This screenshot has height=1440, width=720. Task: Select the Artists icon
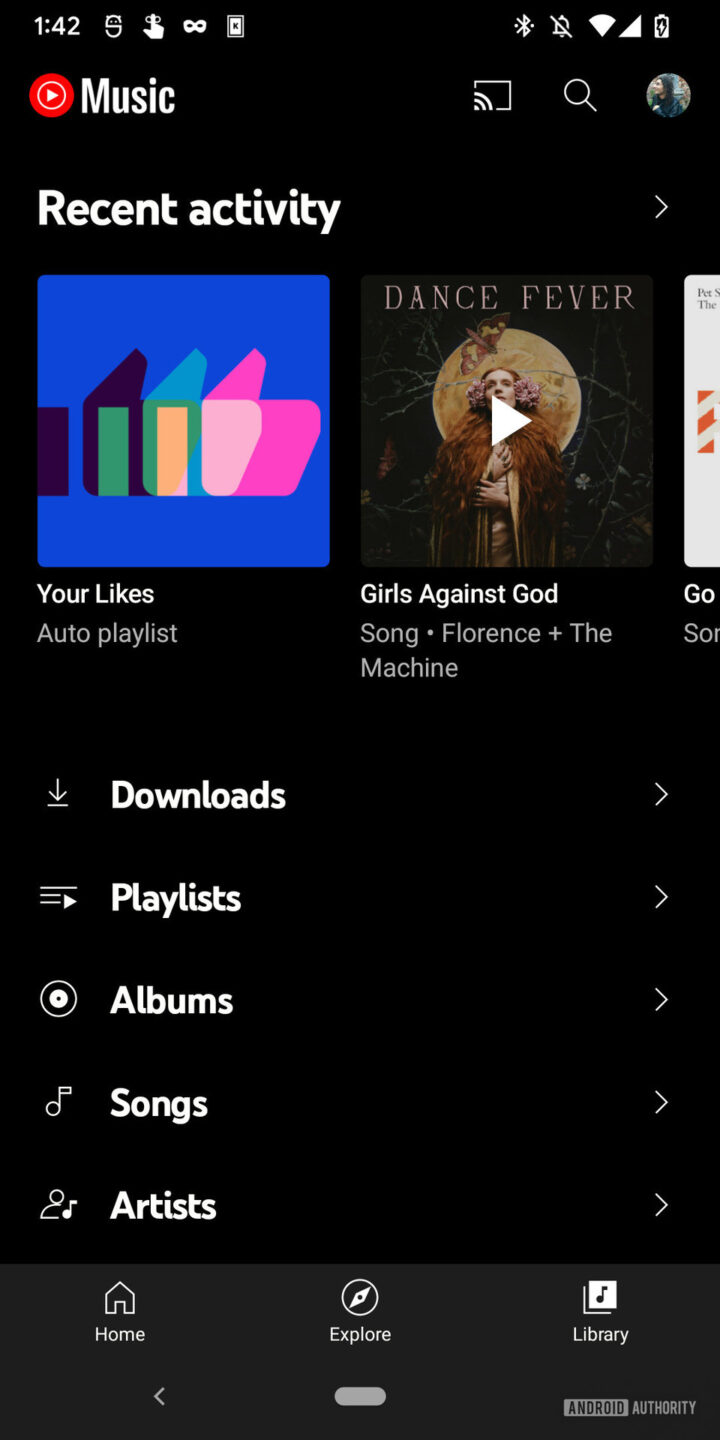[x=57, y=1205]
